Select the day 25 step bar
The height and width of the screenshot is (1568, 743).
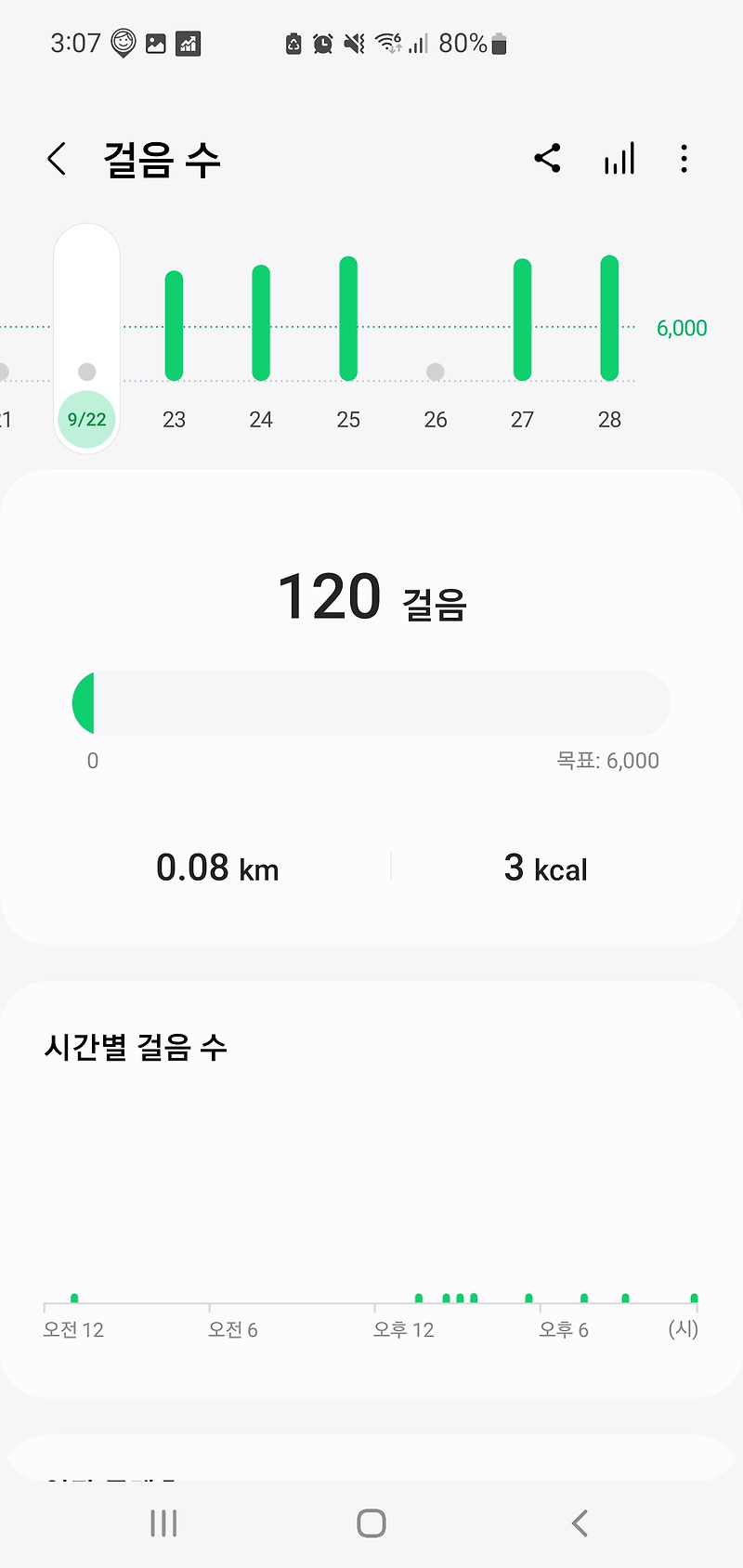[x=348, y=319]
